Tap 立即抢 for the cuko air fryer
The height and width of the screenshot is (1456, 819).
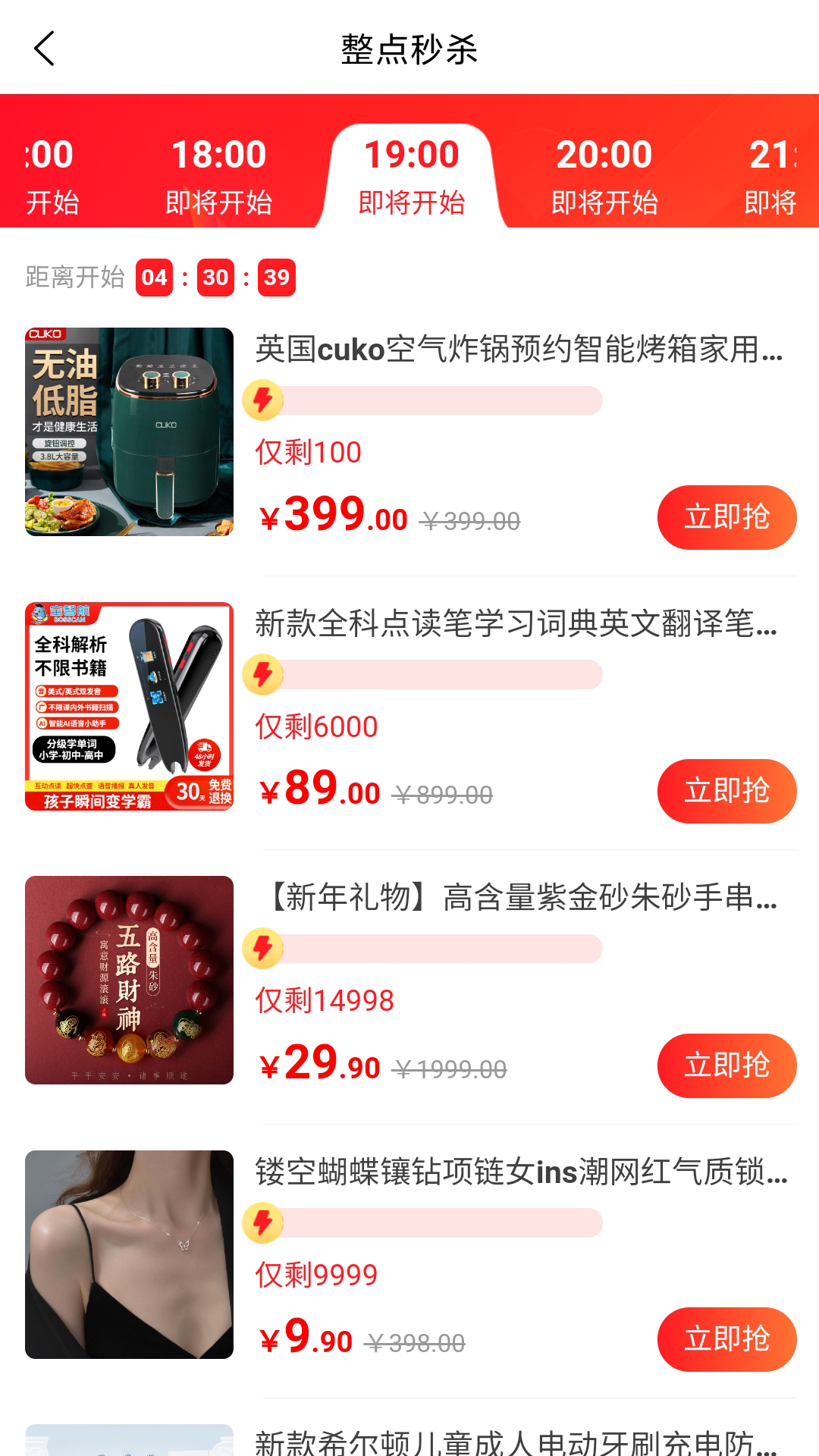(x=726, y=517)
